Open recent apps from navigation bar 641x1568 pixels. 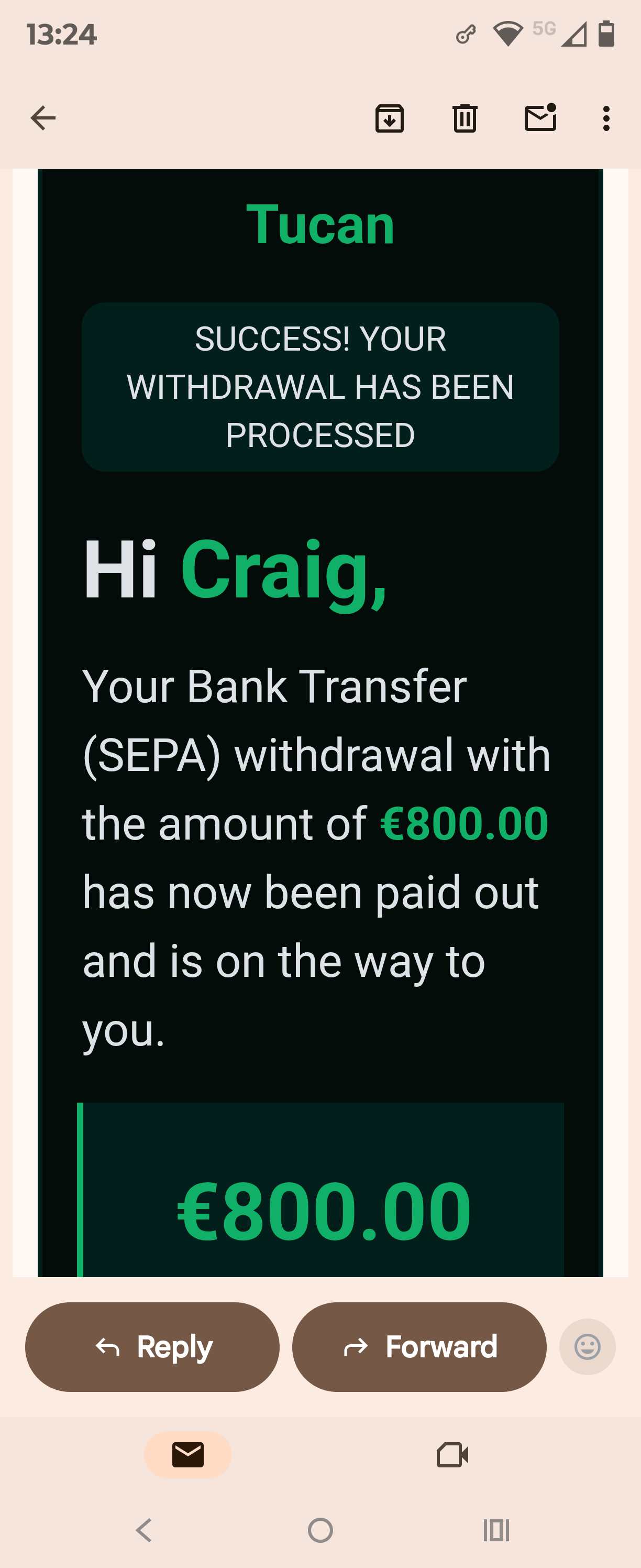pos(495,1530)
